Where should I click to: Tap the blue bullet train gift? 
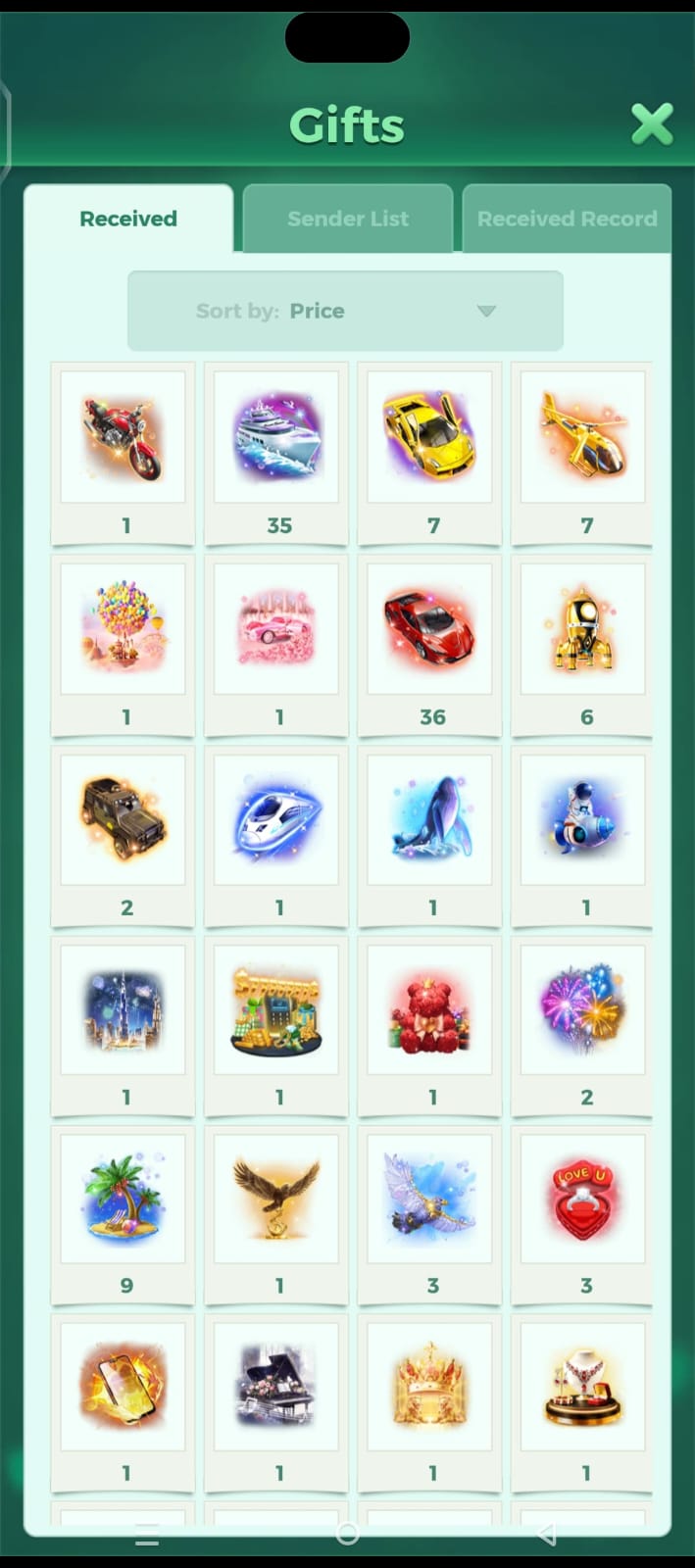point(276,817)
